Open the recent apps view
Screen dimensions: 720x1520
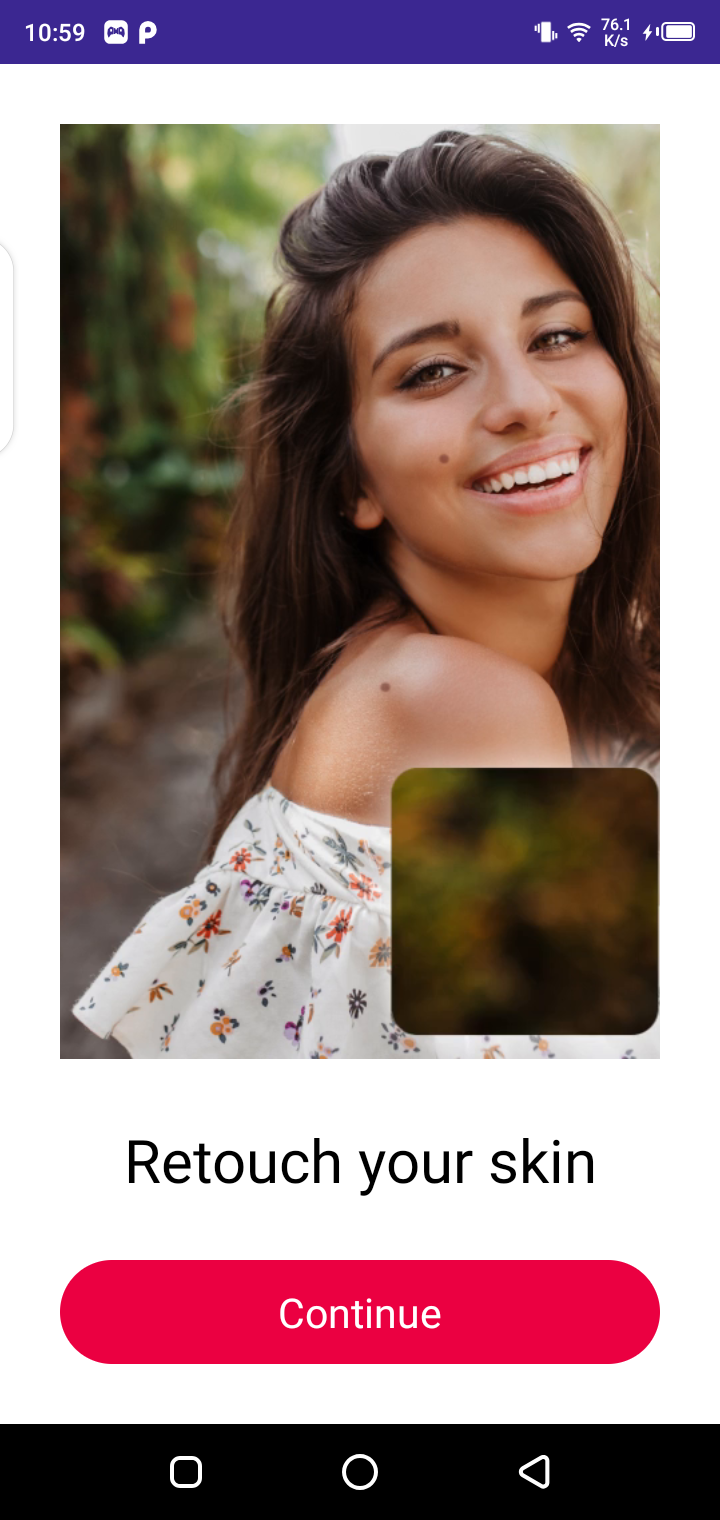coord(186,1472)
